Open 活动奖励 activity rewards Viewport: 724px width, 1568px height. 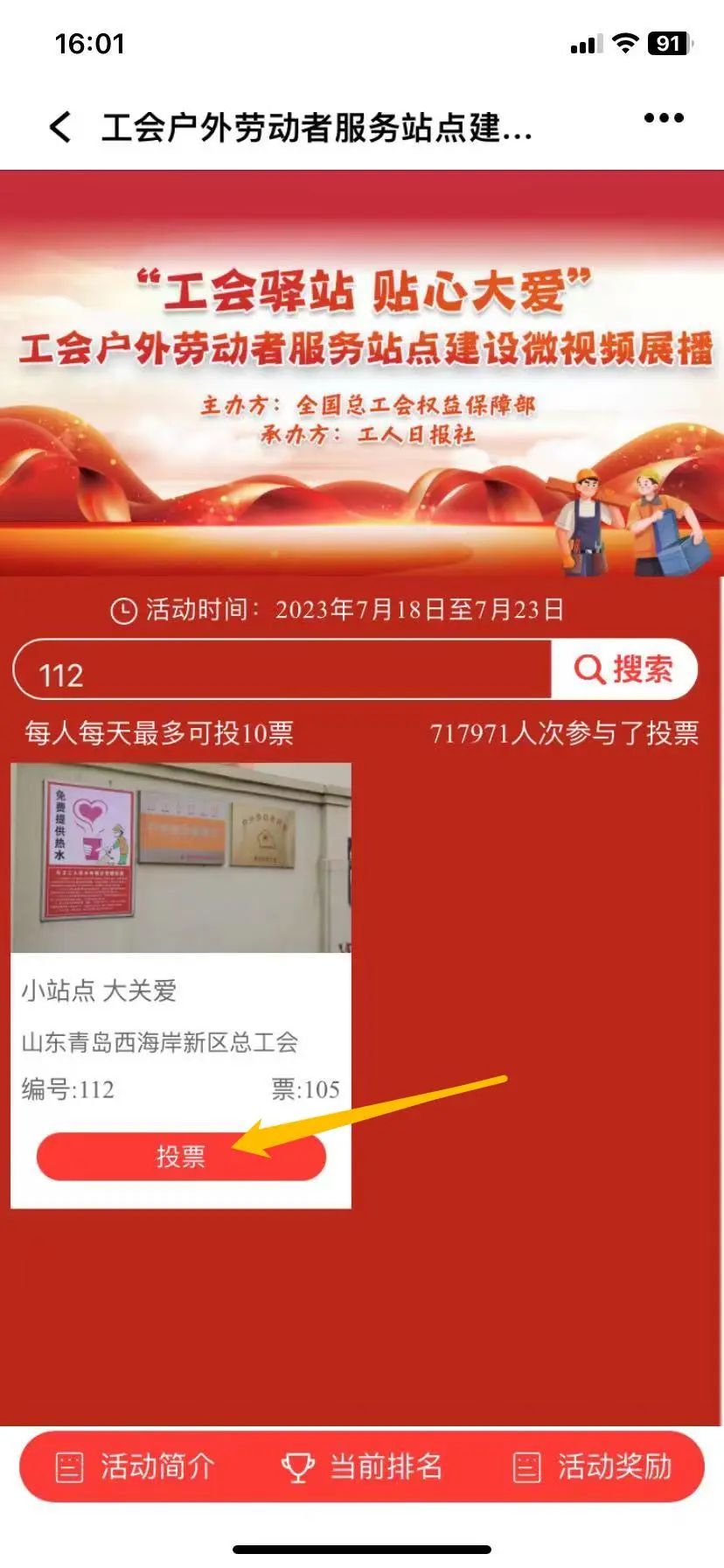coord(593,1467)
